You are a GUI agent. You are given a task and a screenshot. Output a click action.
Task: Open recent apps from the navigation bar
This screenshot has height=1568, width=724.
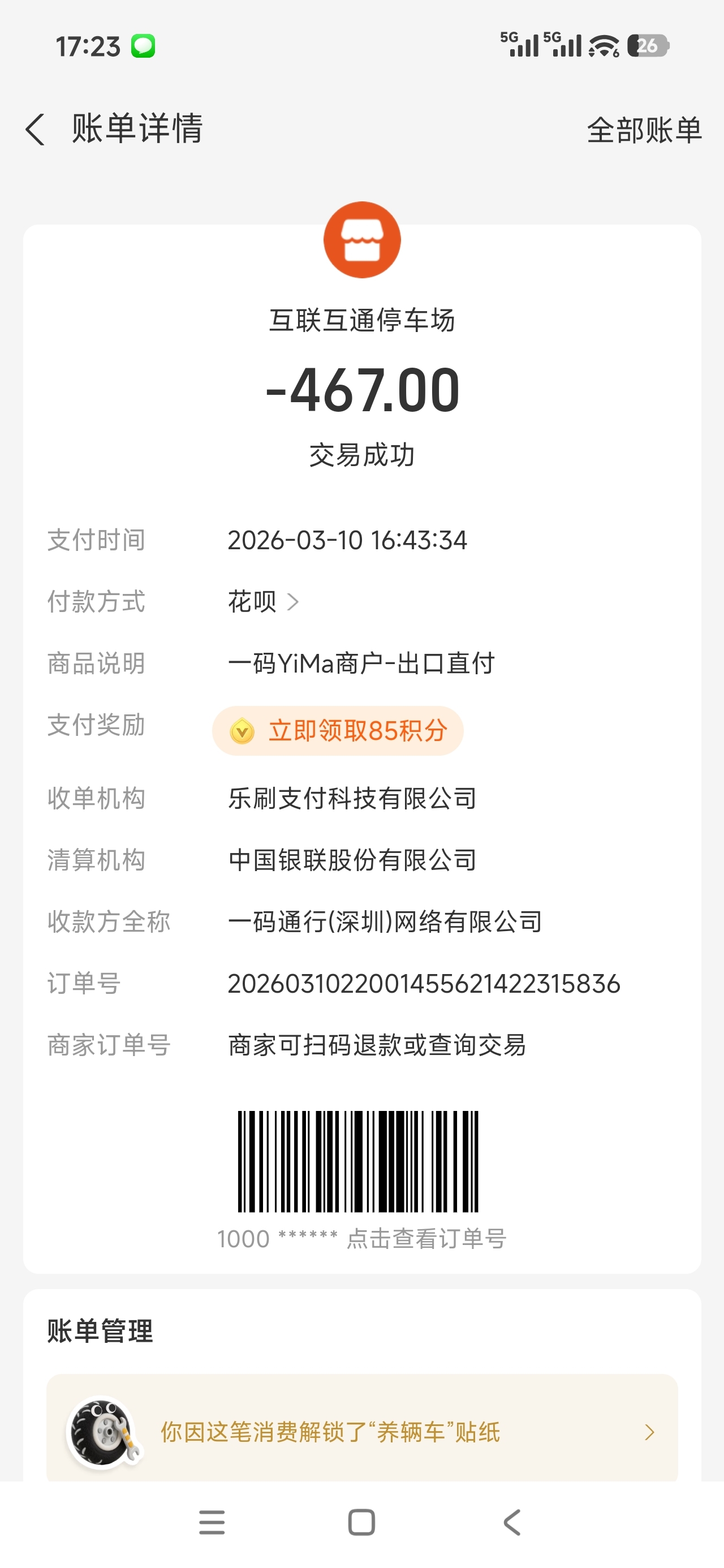point(212,1522)
